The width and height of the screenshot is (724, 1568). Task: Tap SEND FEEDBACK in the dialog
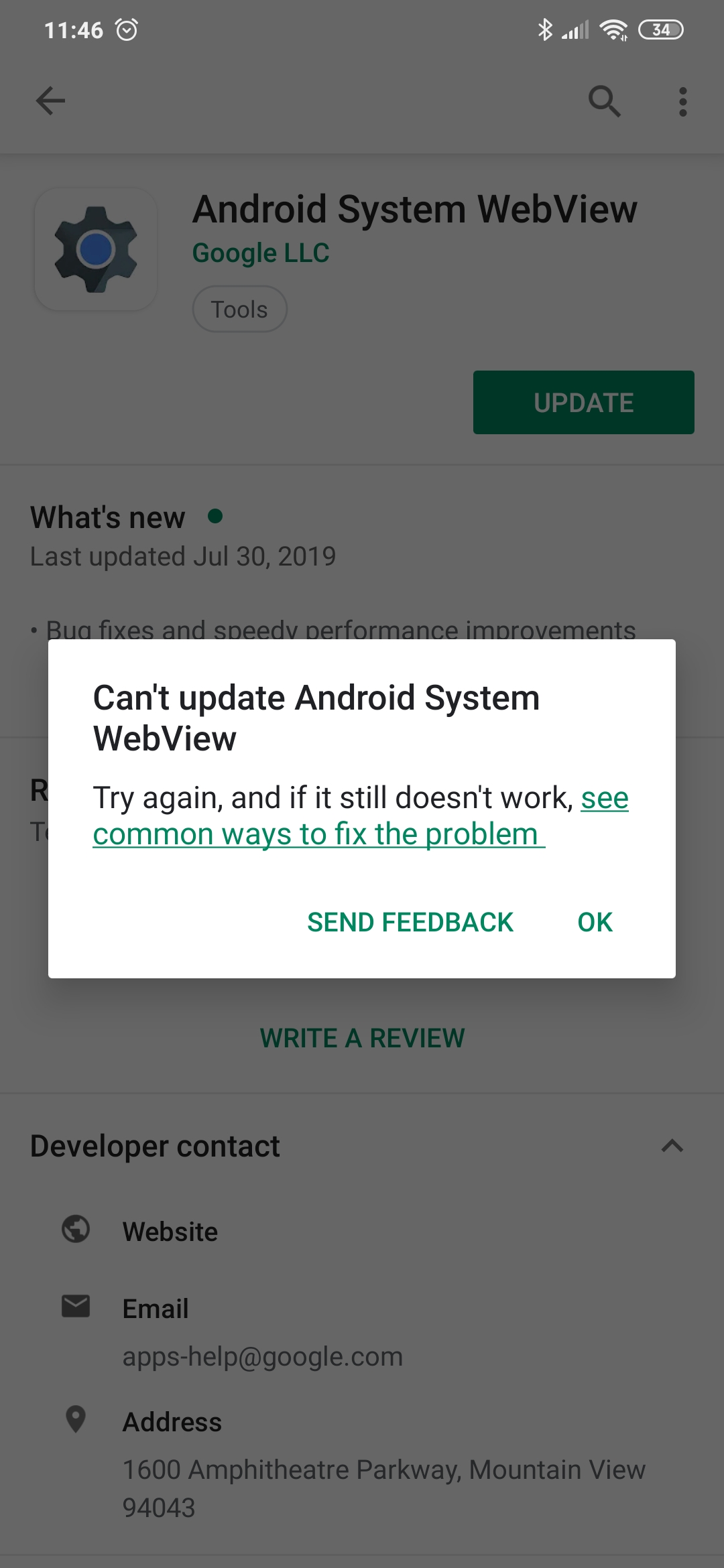click(410, 922)
